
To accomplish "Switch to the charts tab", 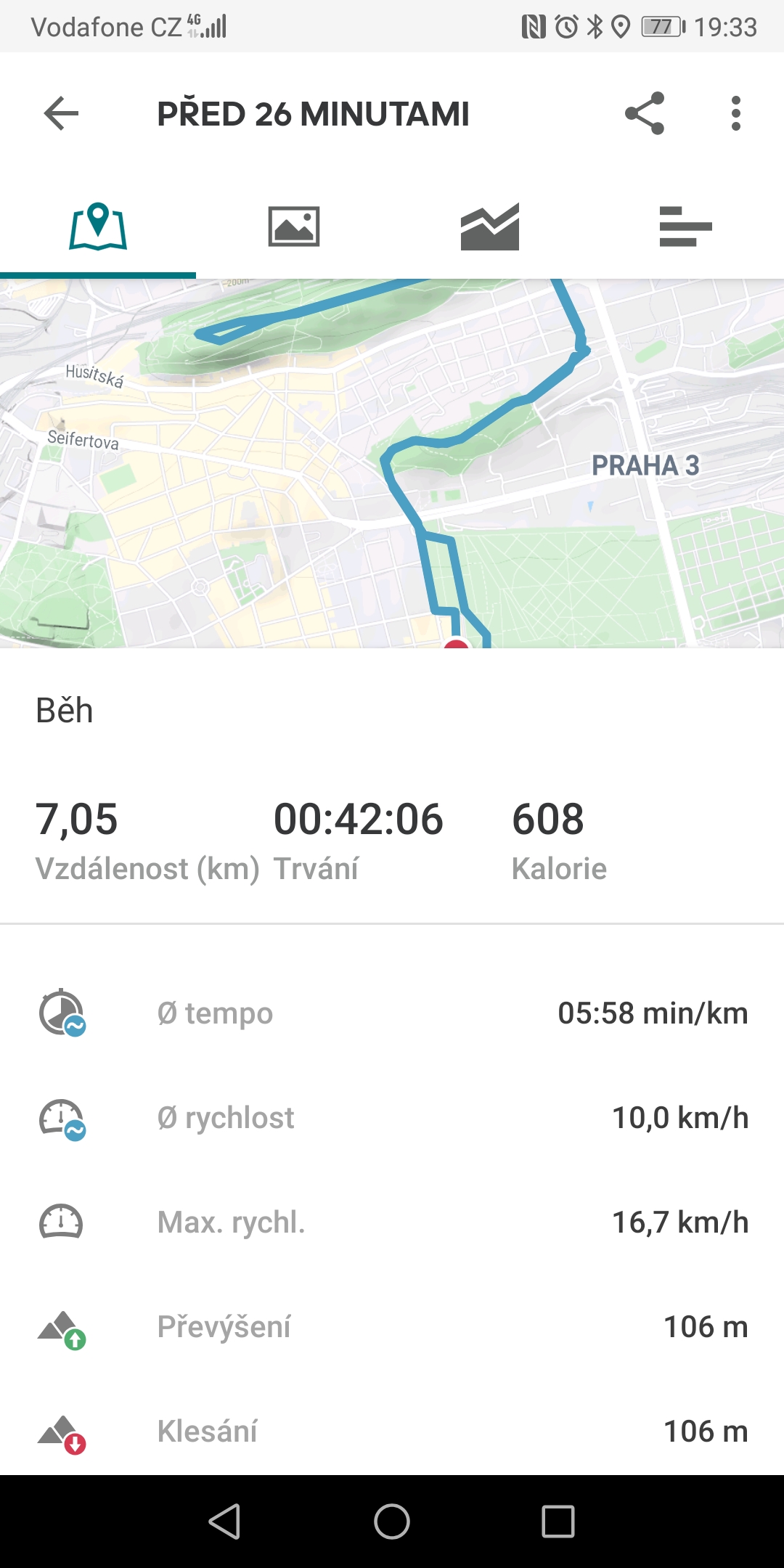I will click(490, 226).
